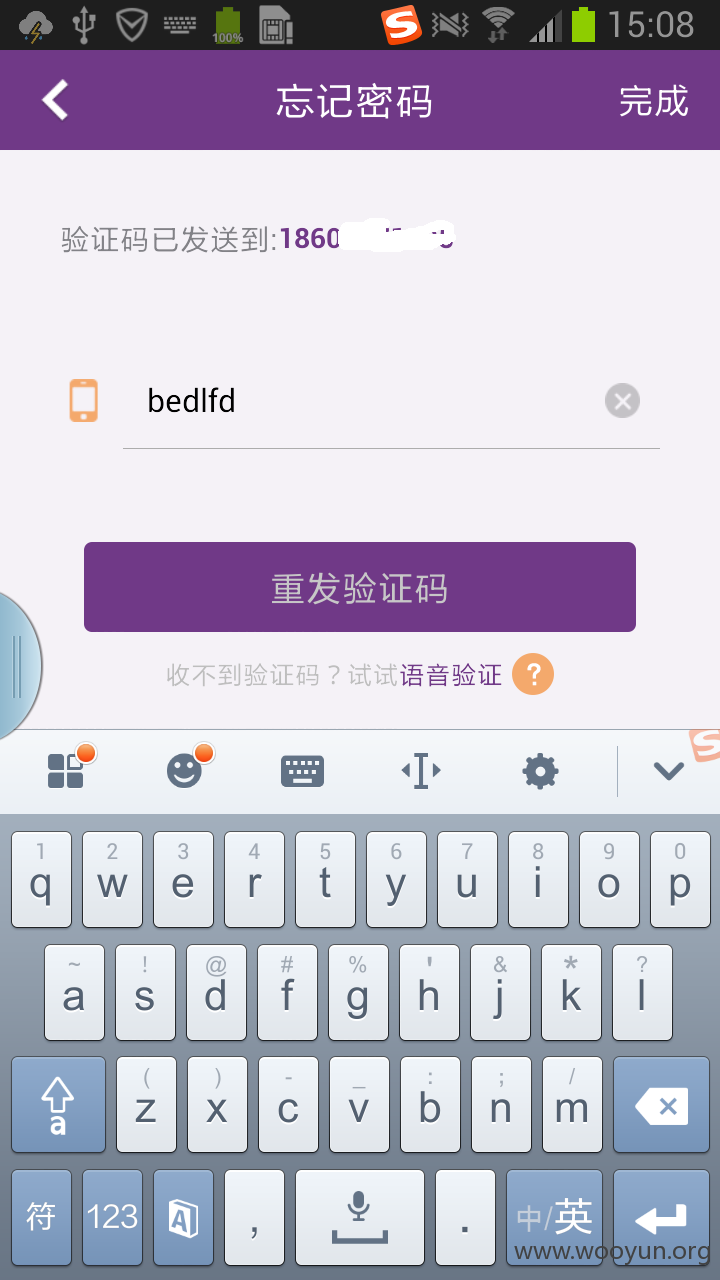Tap the keyboard shift key
This screenshot has height=1280, width=720.
coord(58,1104)
